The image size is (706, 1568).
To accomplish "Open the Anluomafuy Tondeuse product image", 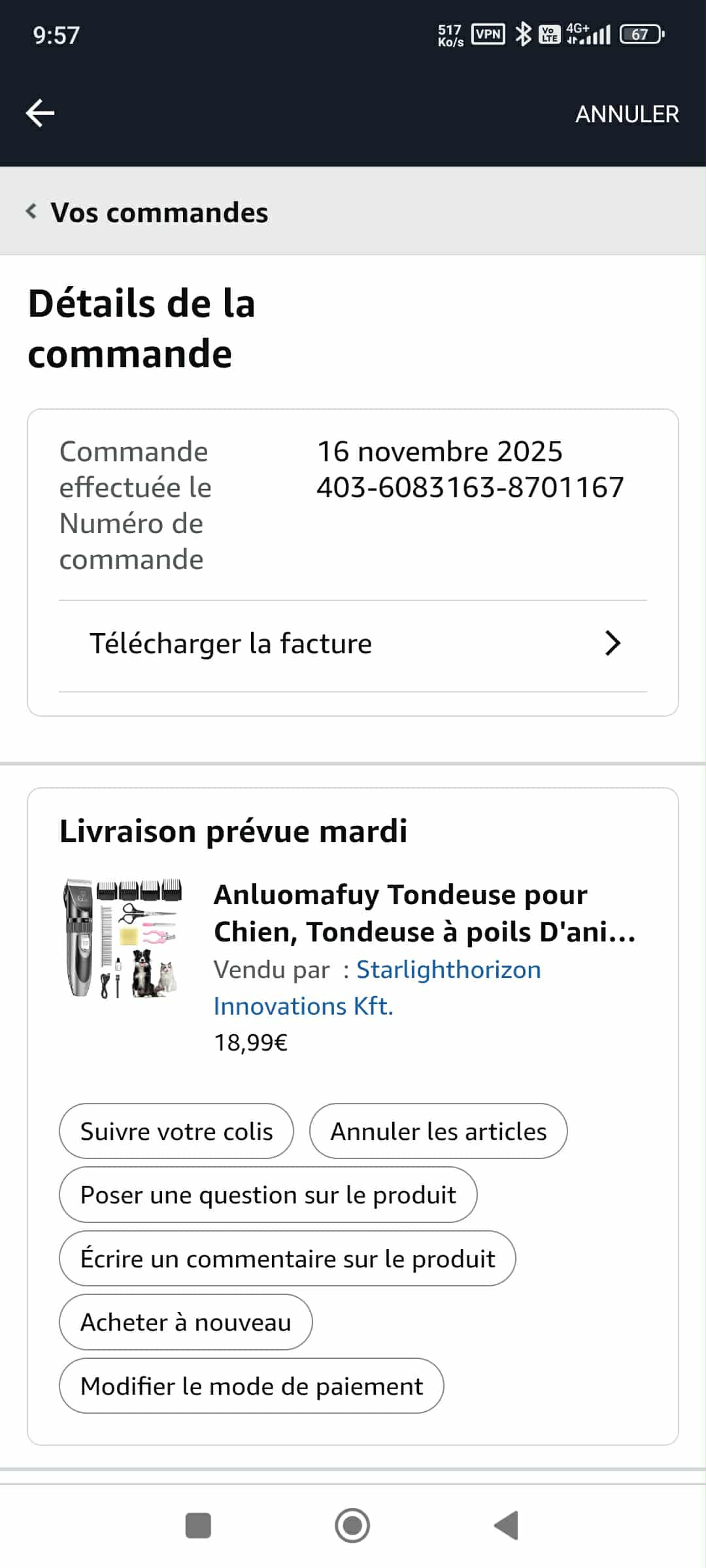I will tap(123, 939).
